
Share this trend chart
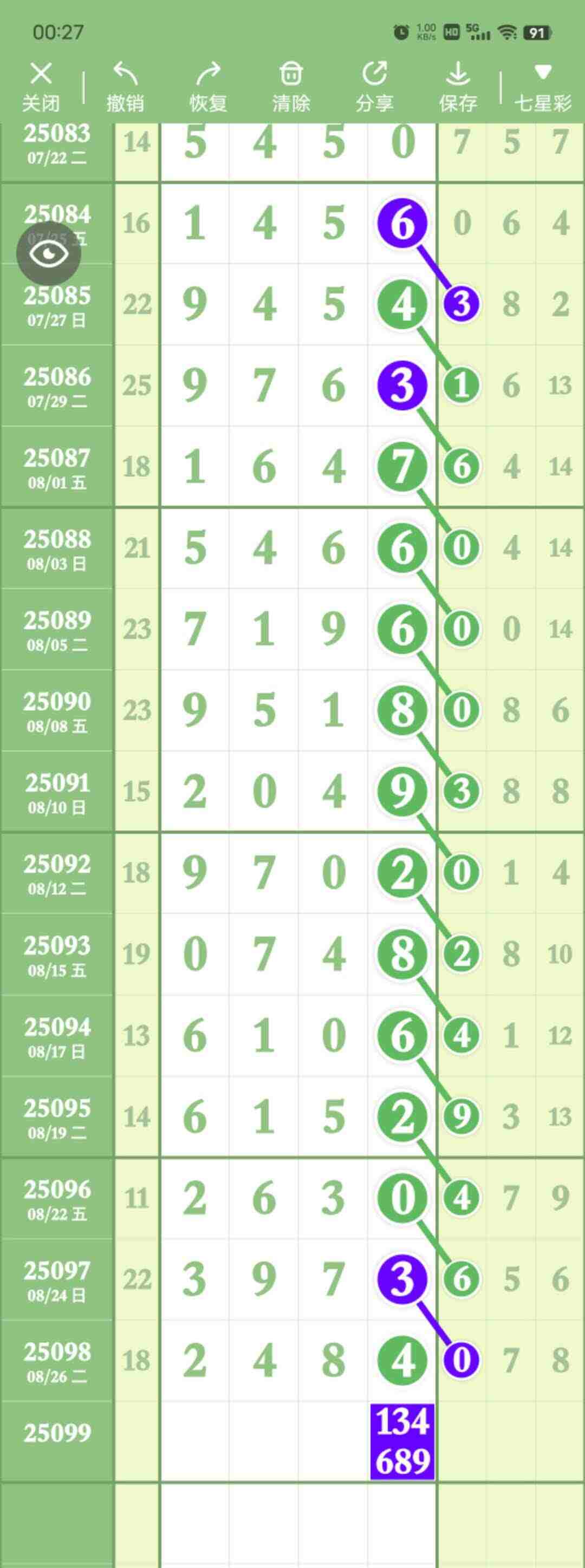(374, 87)
